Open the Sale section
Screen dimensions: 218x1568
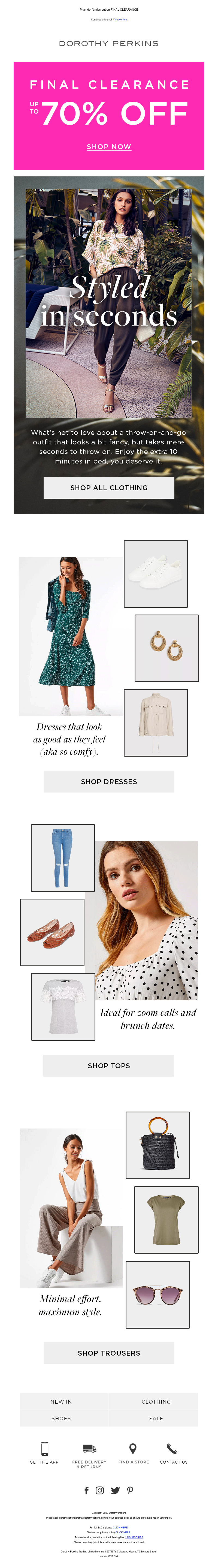tap(156, 1418)
